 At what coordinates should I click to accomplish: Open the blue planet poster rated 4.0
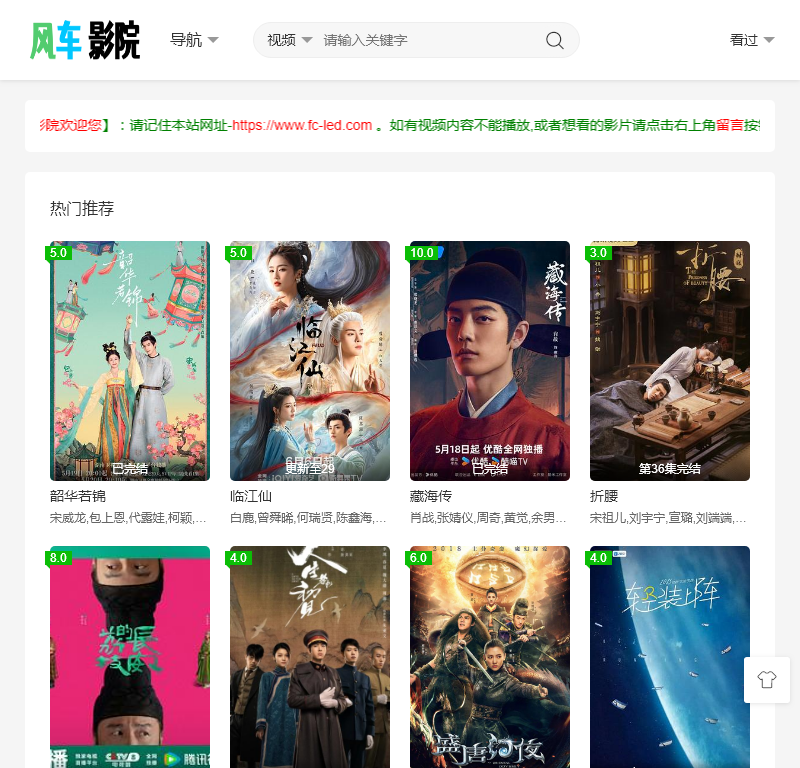coord(670,660)
